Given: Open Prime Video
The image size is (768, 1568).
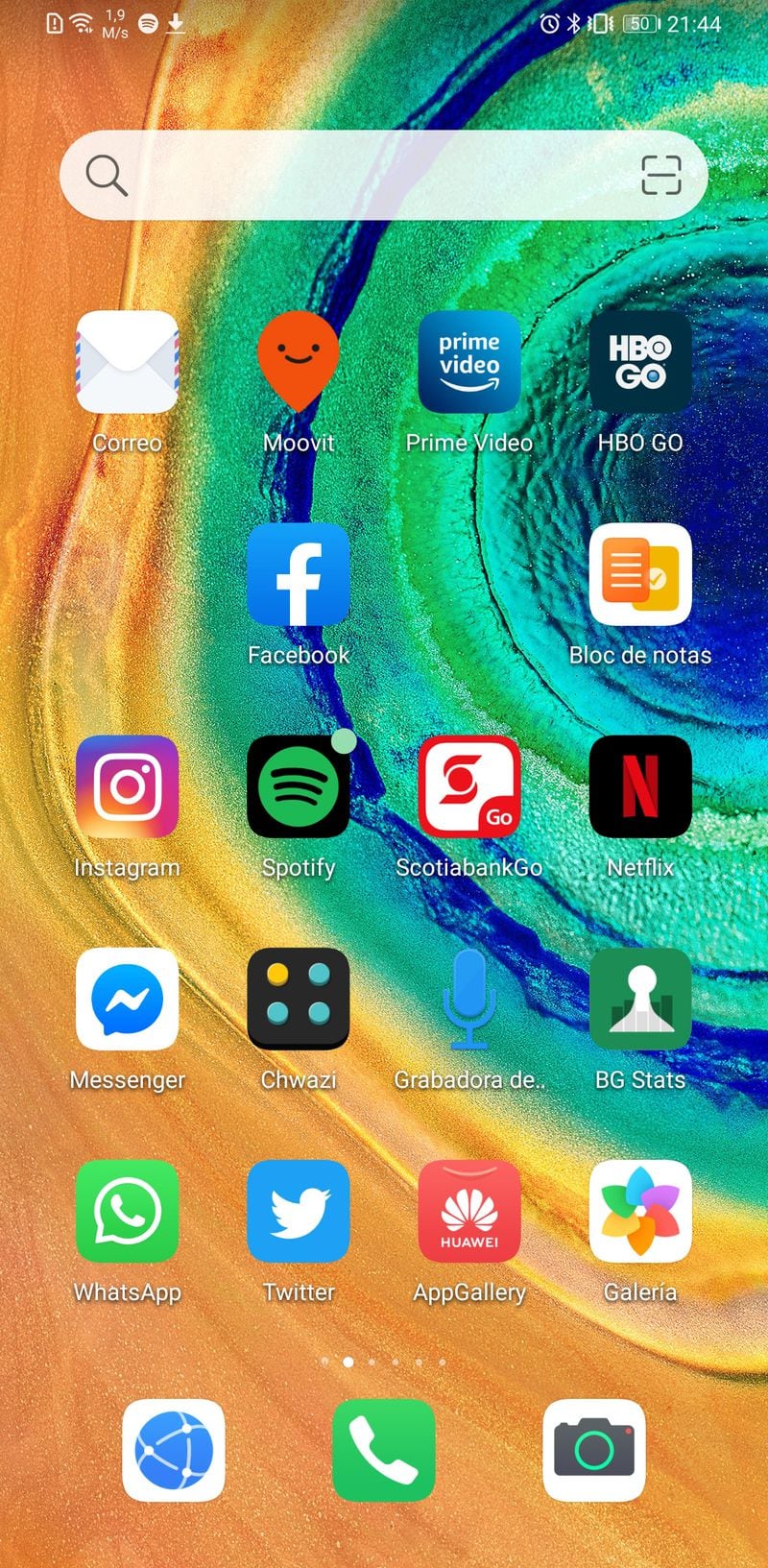Looking at the screenshot, I should click(469, 362).
